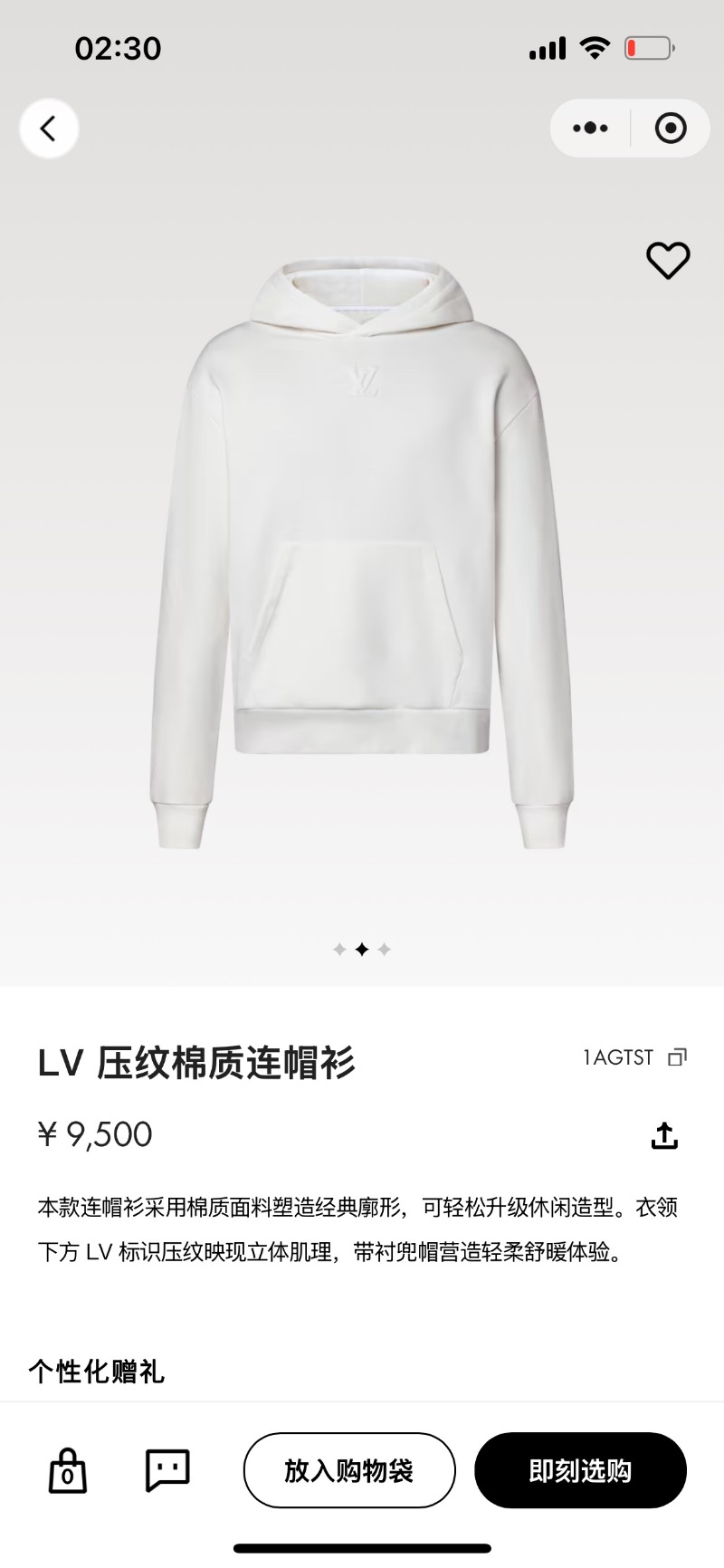View the hoodie product image
724x1568 pixels.
pyautogui.click(x=362, y=552)
